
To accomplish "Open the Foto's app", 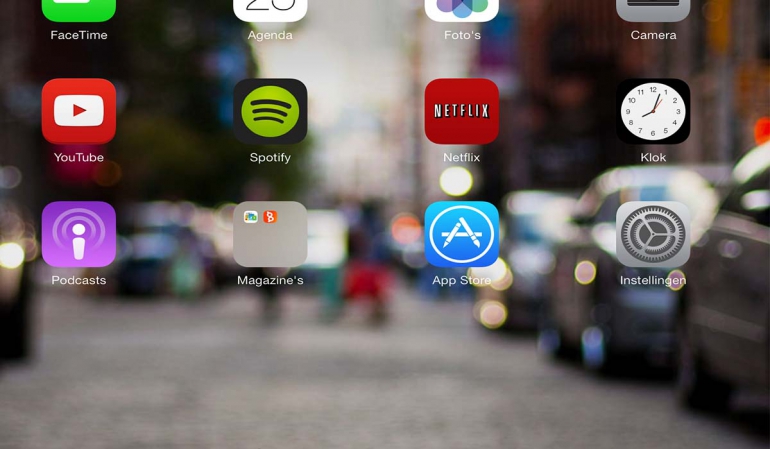I will pyautogui.click(x=461, y=10).
